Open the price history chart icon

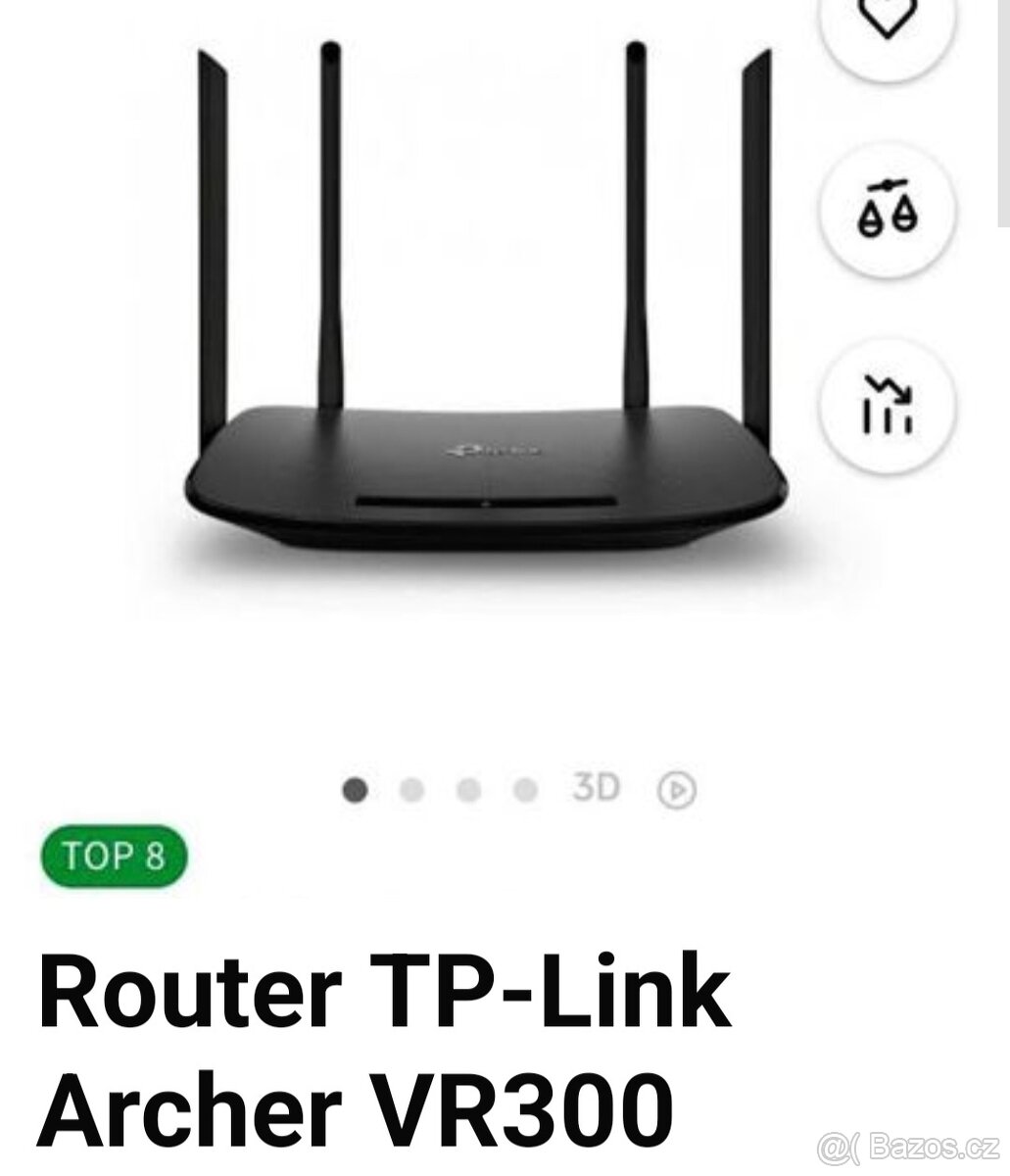[x=888, y=403]
